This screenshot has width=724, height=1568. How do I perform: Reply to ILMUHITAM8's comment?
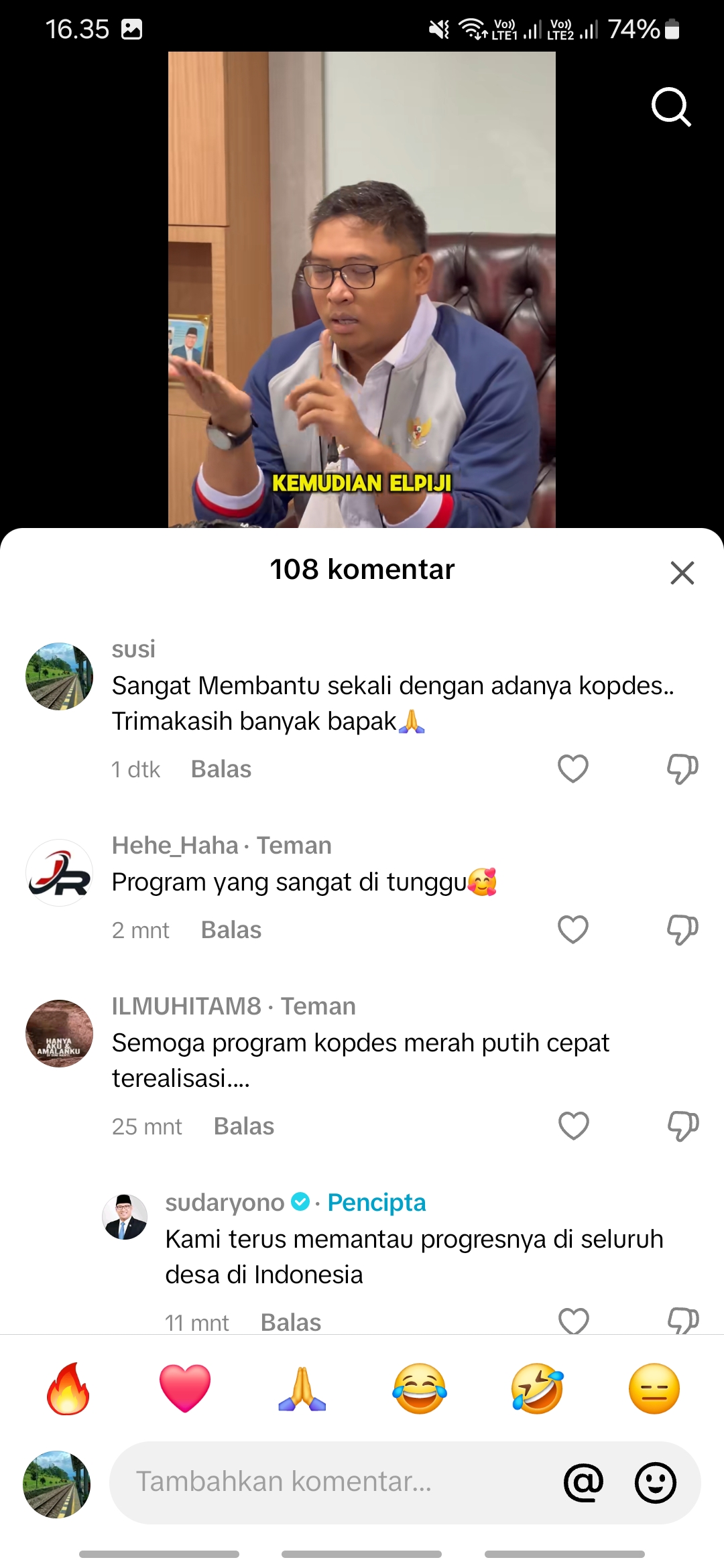pos(244,1126)
